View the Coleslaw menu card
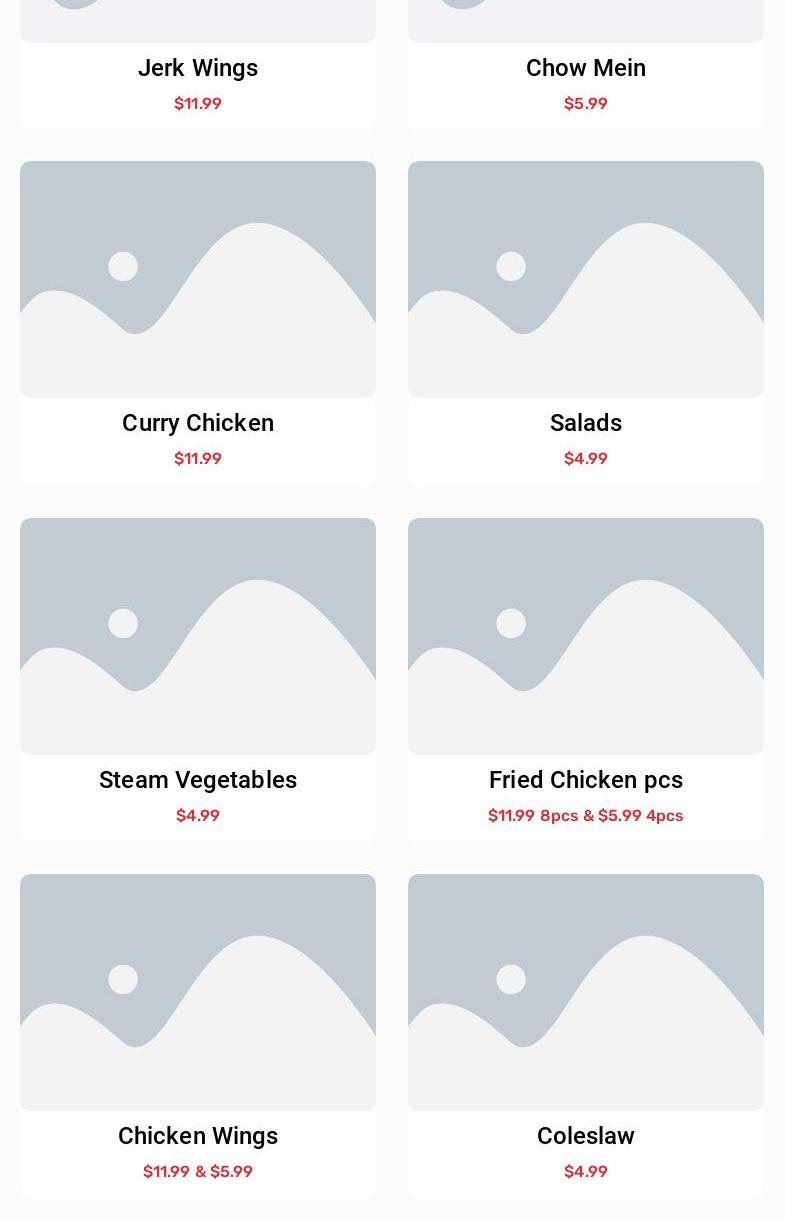This screenshot has height=1220, width=785. pyautogui.click(x=585, y=1136)
